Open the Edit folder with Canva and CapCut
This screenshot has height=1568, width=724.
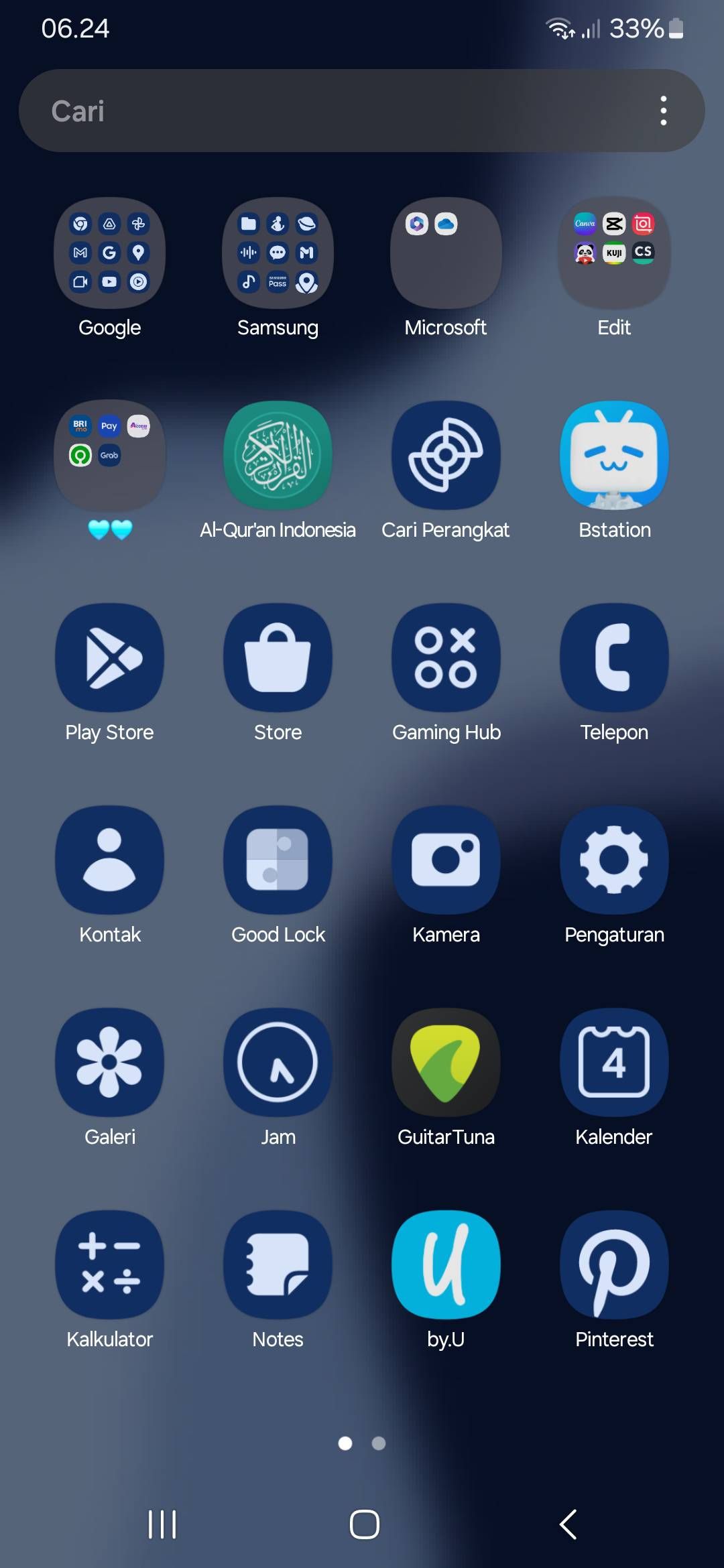pos(613,253)
